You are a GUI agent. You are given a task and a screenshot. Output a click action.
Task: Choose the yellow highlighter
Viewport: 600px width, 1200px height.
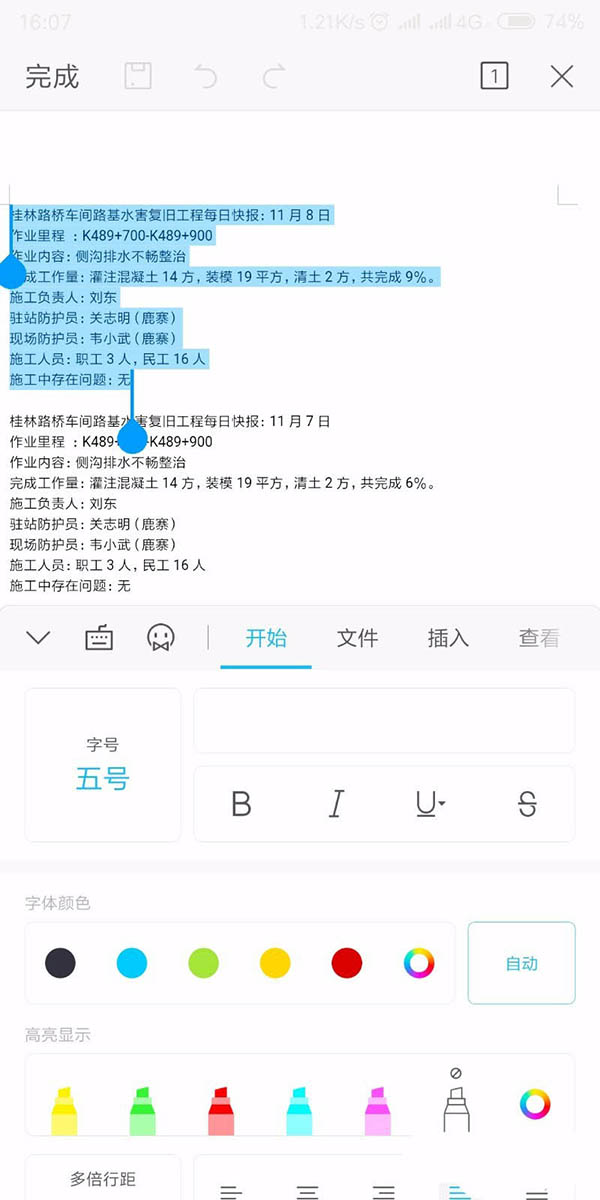click(64, 1109)
